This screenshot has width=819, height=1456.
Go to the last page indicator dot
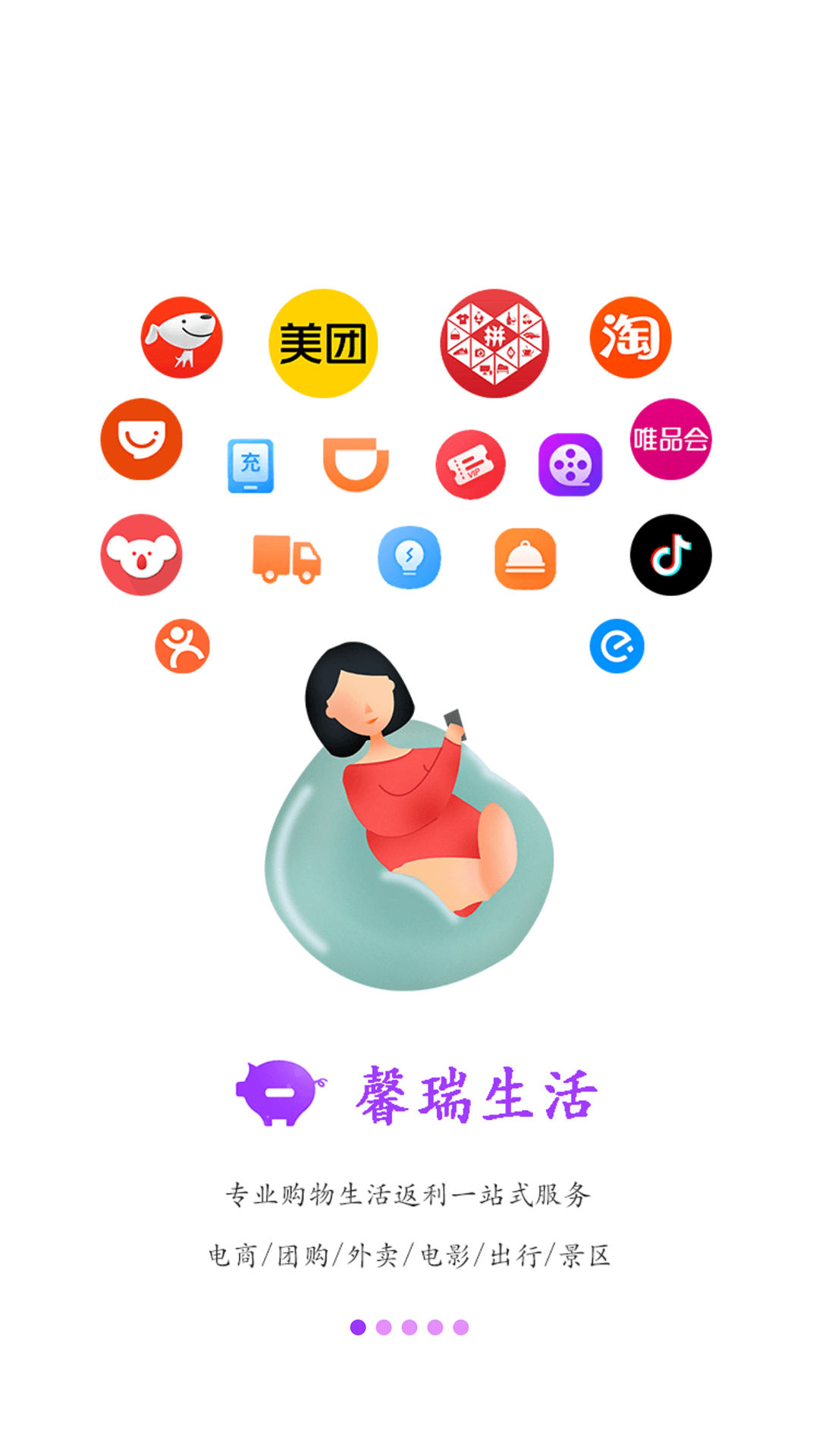click(461, 1327)
